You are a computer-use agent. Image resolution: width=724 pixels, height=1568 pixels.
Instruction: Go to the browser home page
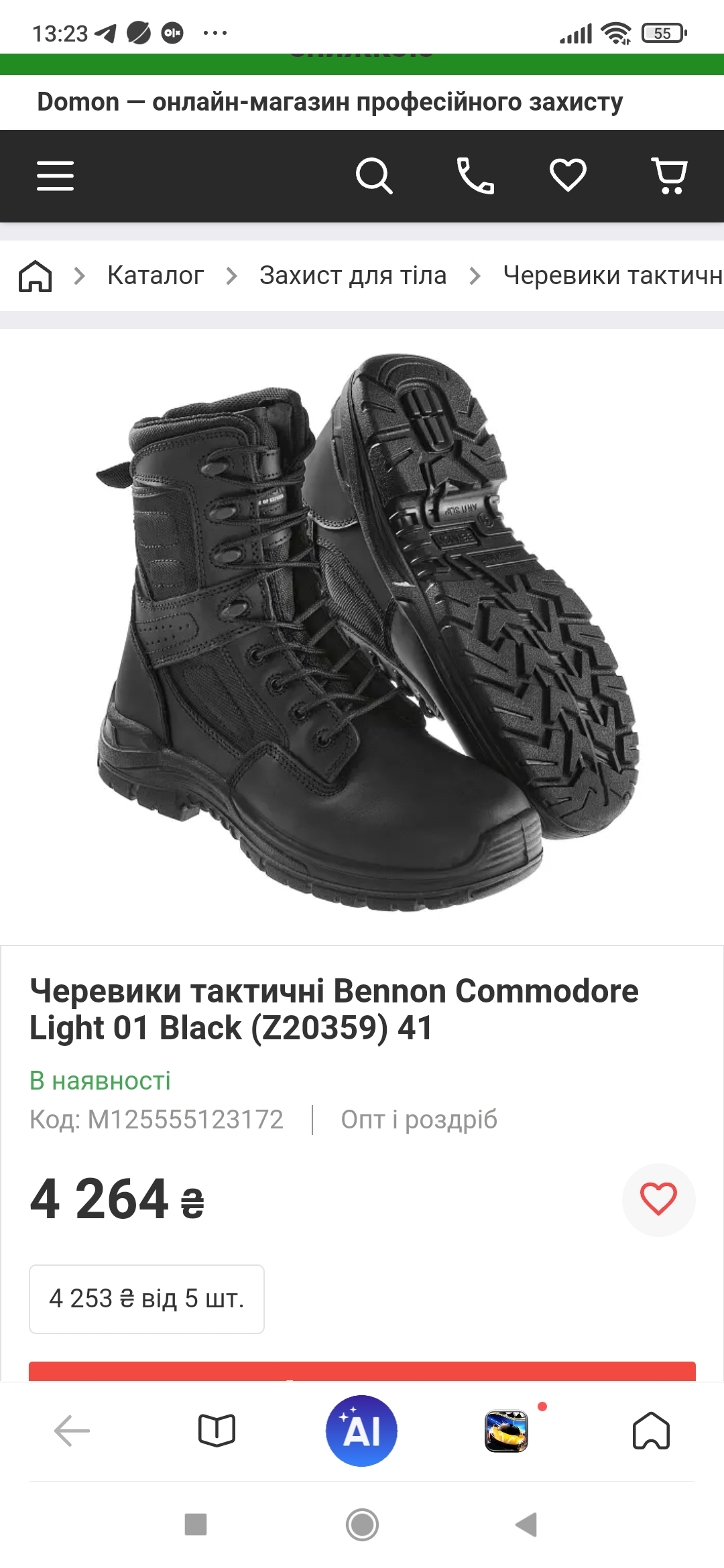651,1431
